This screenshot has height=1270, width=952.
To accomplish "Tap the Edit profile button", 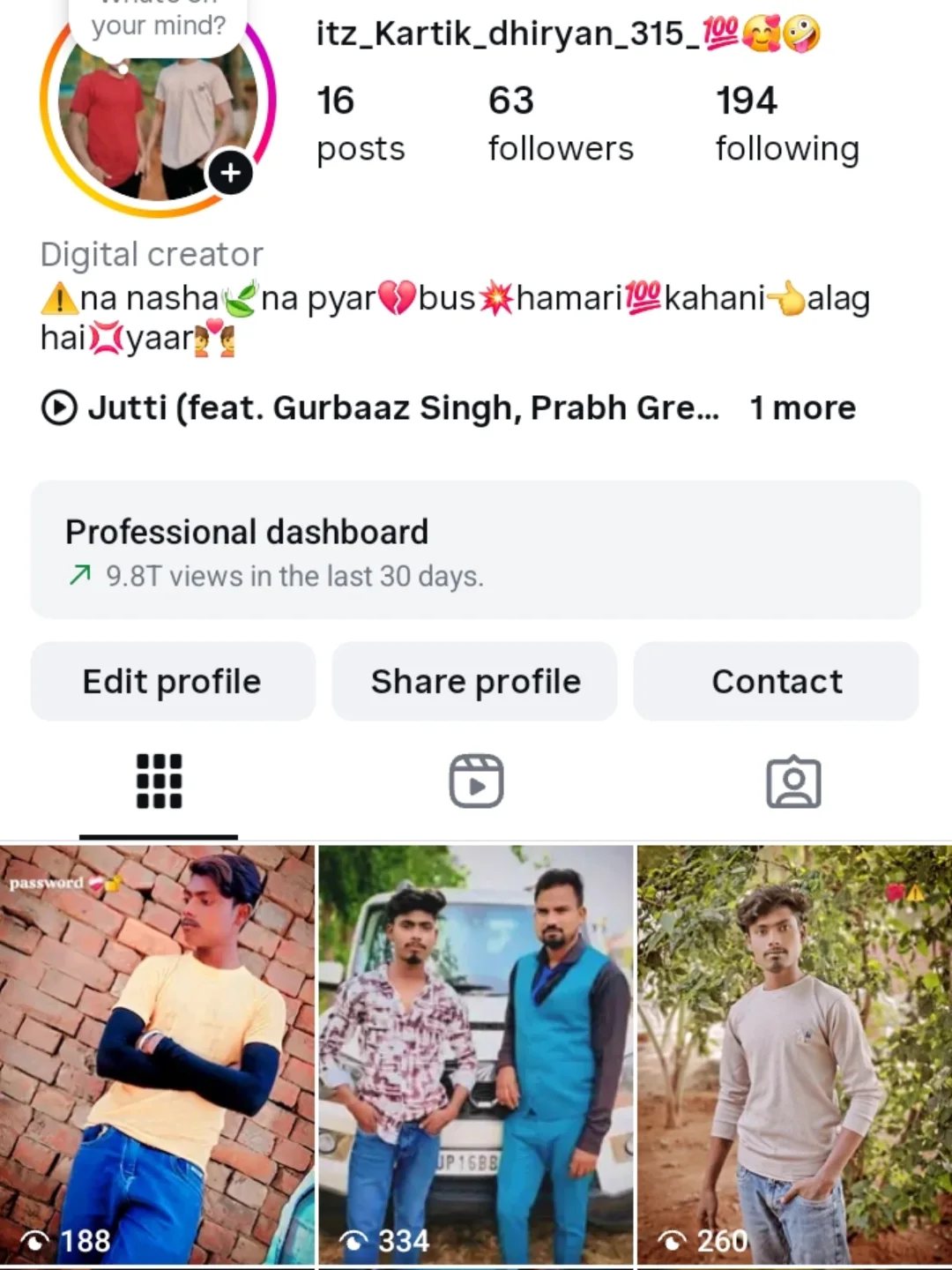I will (173, 682).
